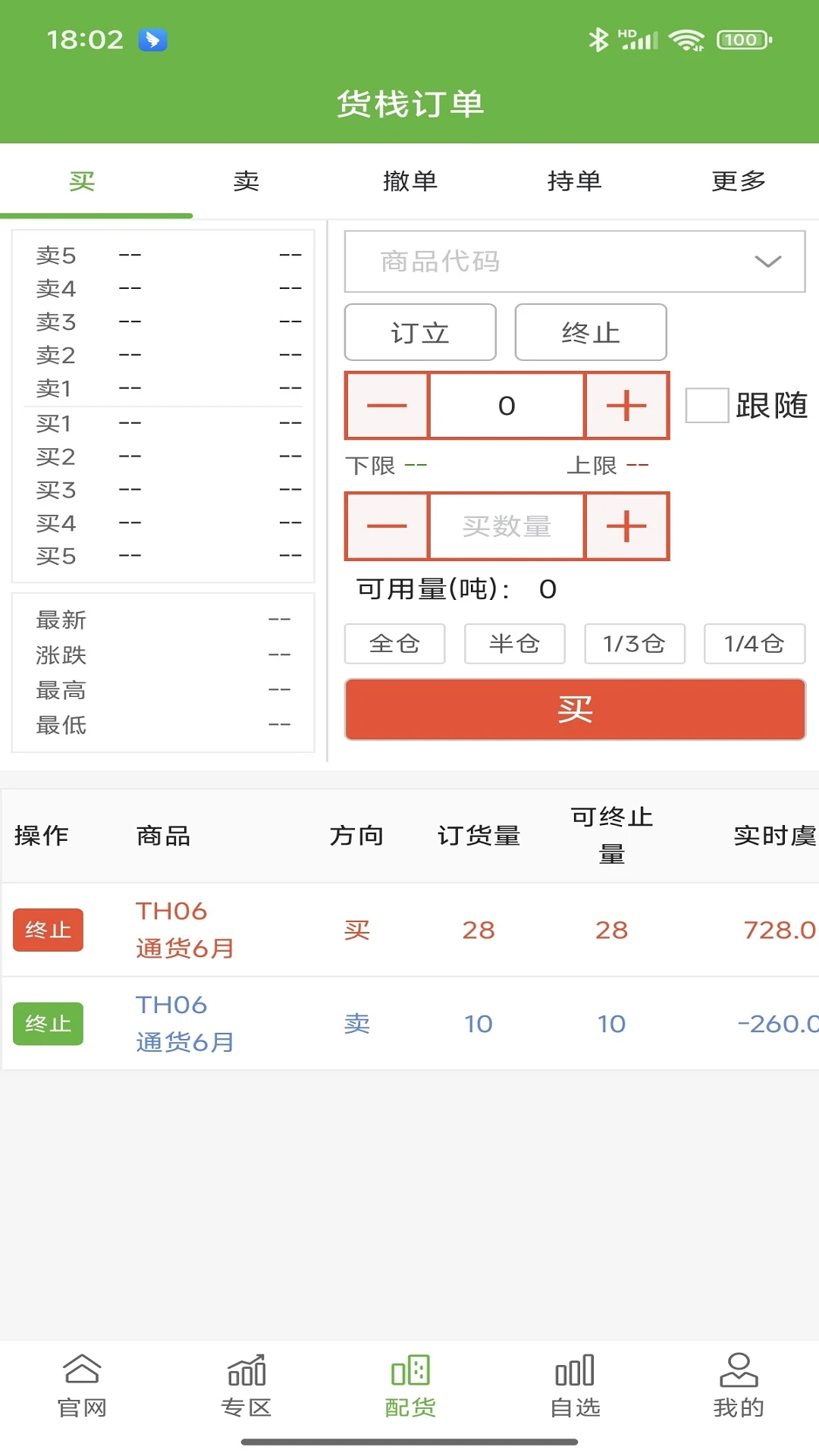This screenshot has height=1456, width=819.
Task: Choose the 全仓 position option
Action: click(394, 644)
